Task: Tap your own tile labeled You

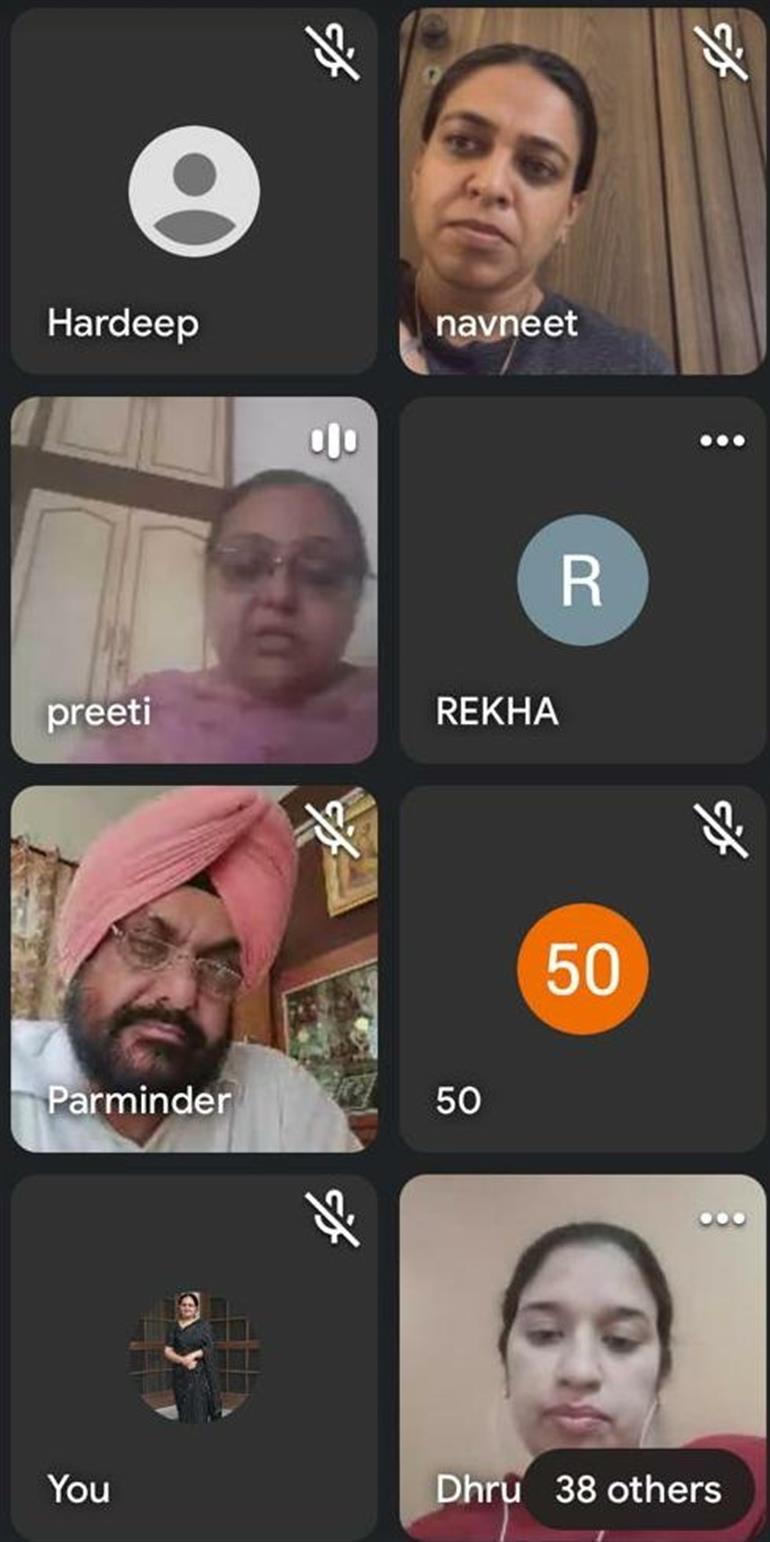Action: coord(194,1357)
